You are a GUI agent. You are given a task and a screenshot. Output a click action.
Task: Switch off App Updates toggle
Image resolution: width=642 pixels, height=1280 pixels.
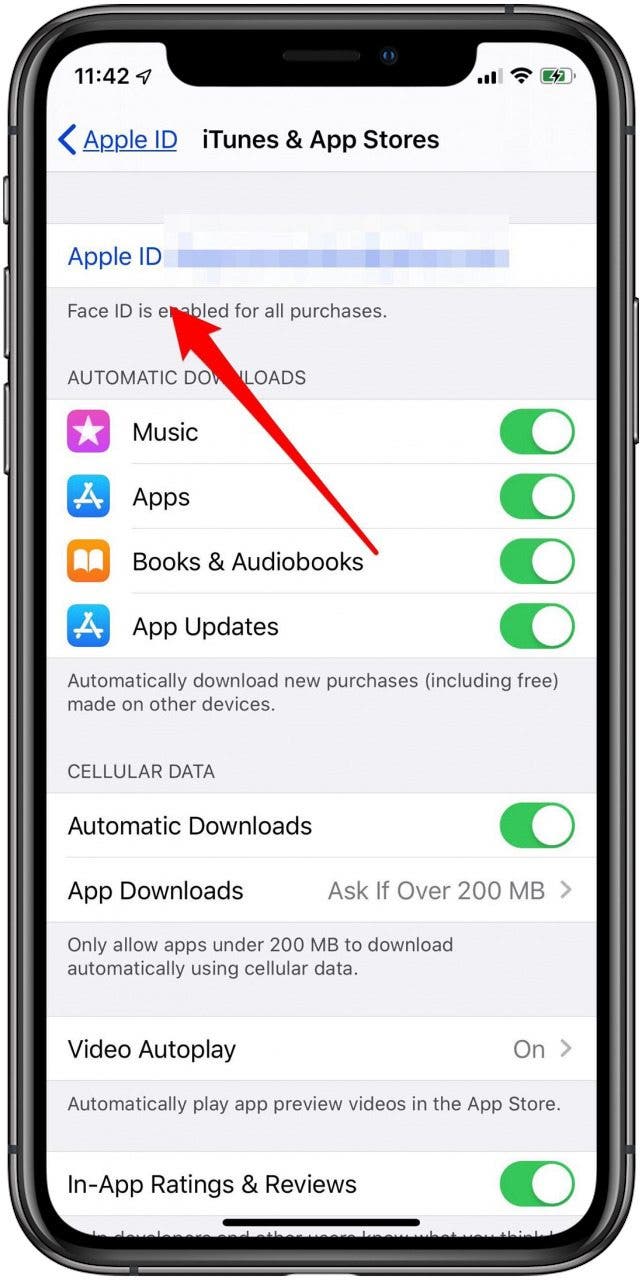coord(537,627)
